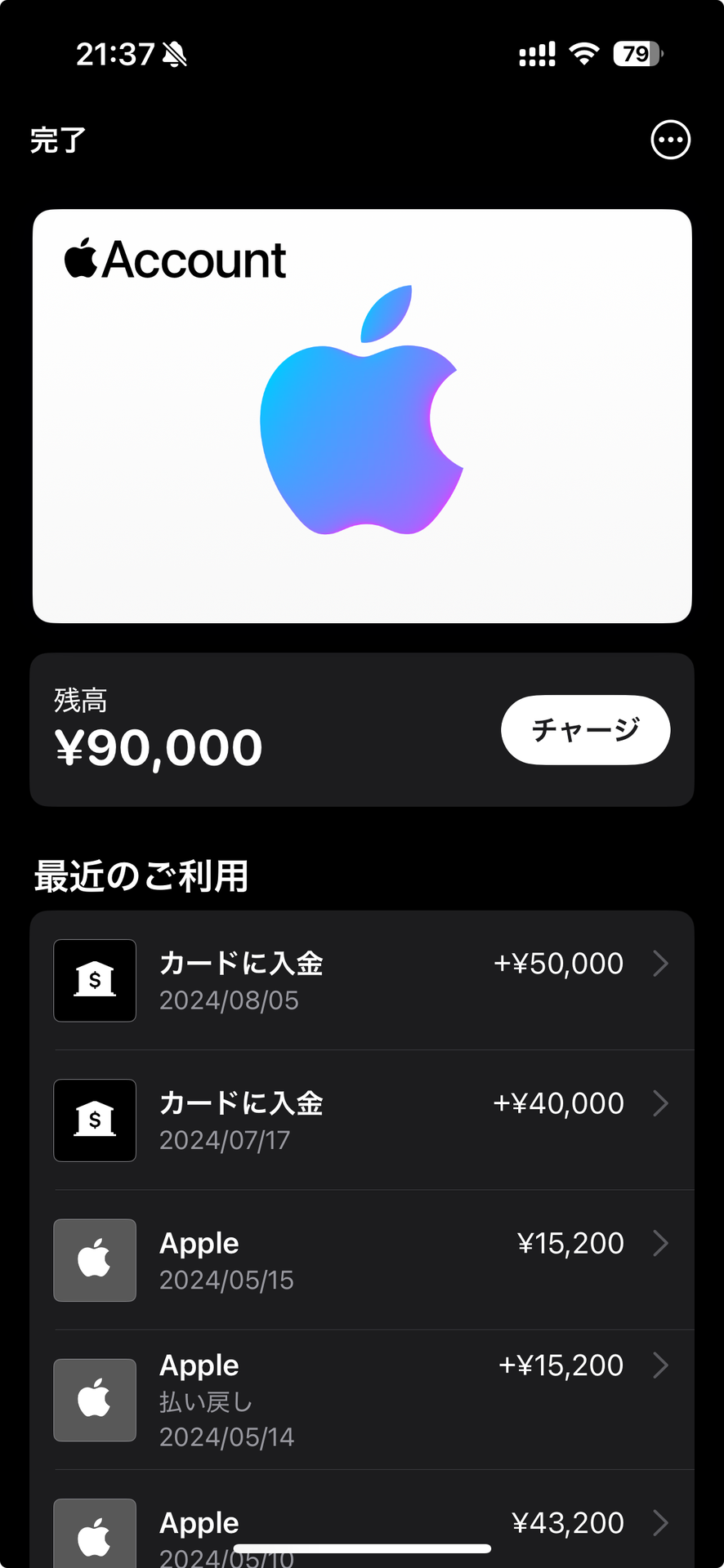Screen dimensions: 724x1568
Task: Click the Apple icon next to the 払い戻し refund
Action: click(x=94, y=1400)
